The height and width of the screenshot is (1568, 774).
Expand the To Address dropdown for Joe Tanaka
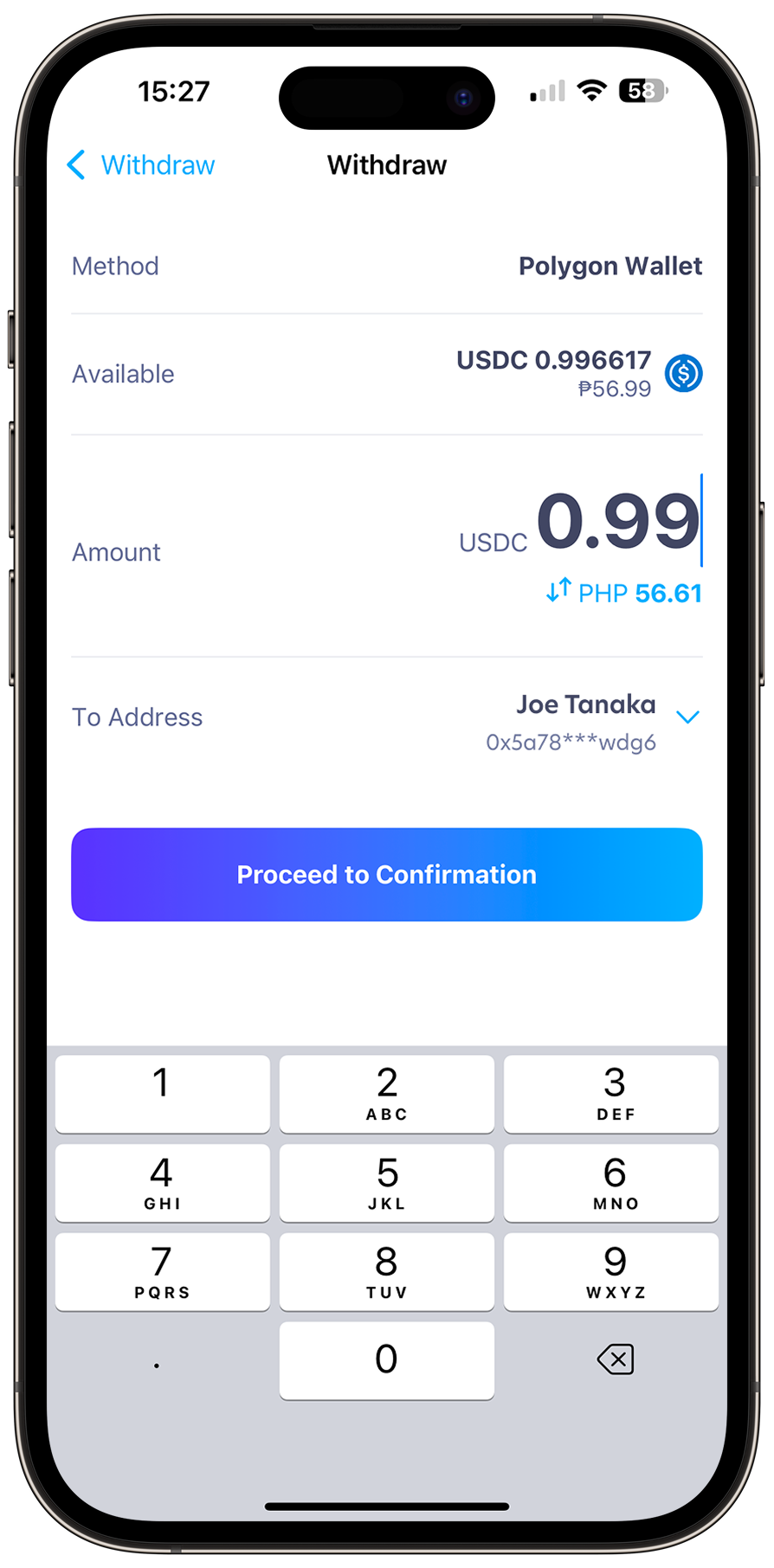pyautogui.click(x=687, y=717)
